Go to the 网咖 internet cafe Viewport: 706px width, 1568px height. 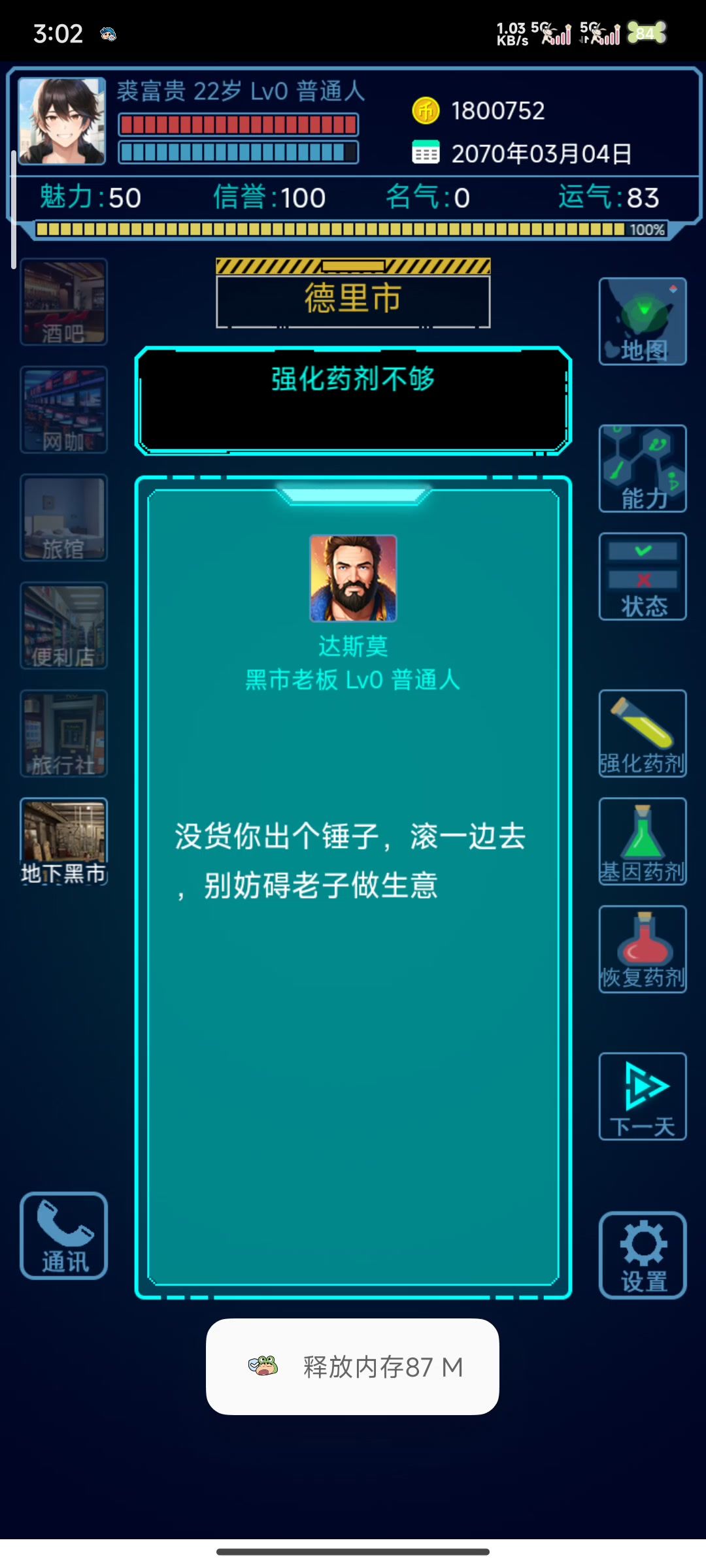(63, 410)
